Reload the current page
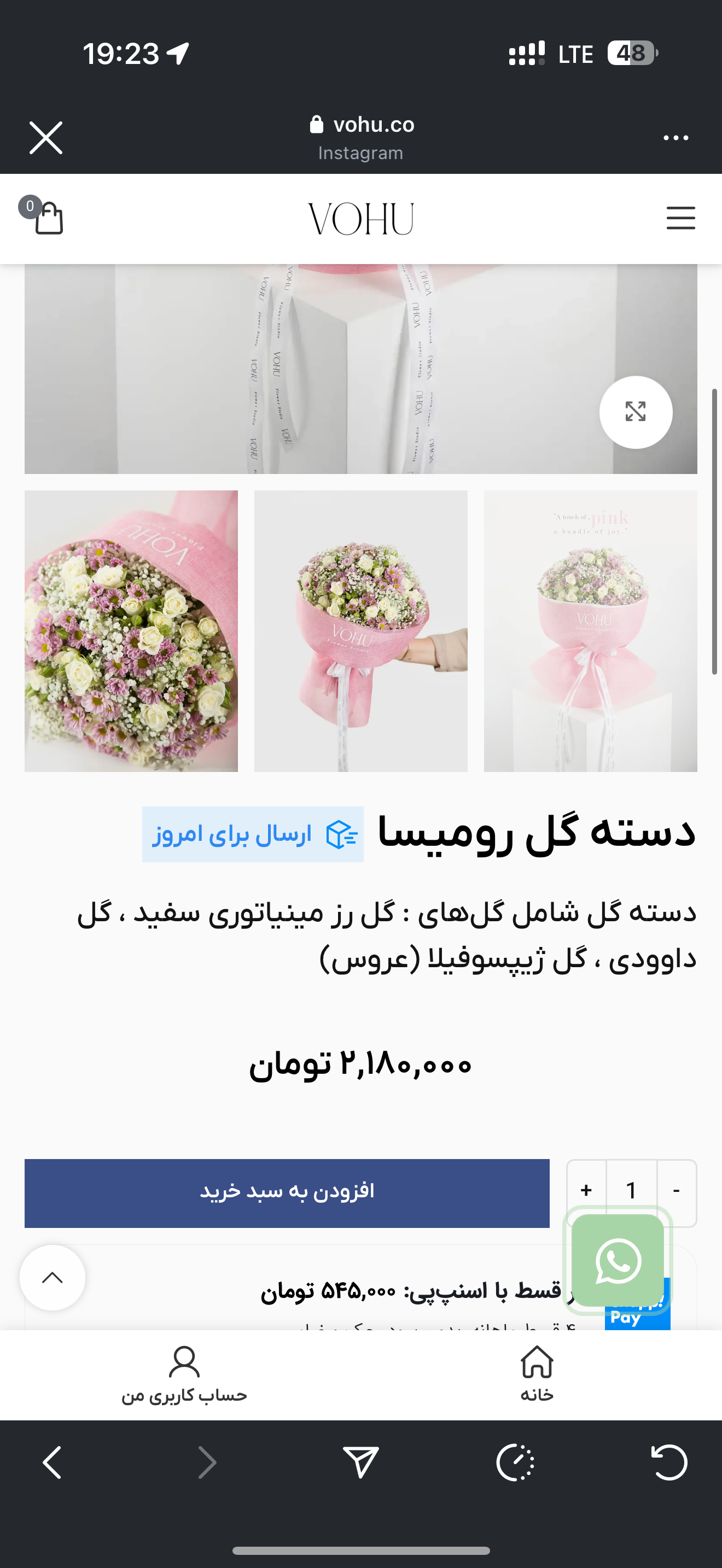This screenshot has height=1568, width=722. pyautogui.click(x=669, y=1462)
